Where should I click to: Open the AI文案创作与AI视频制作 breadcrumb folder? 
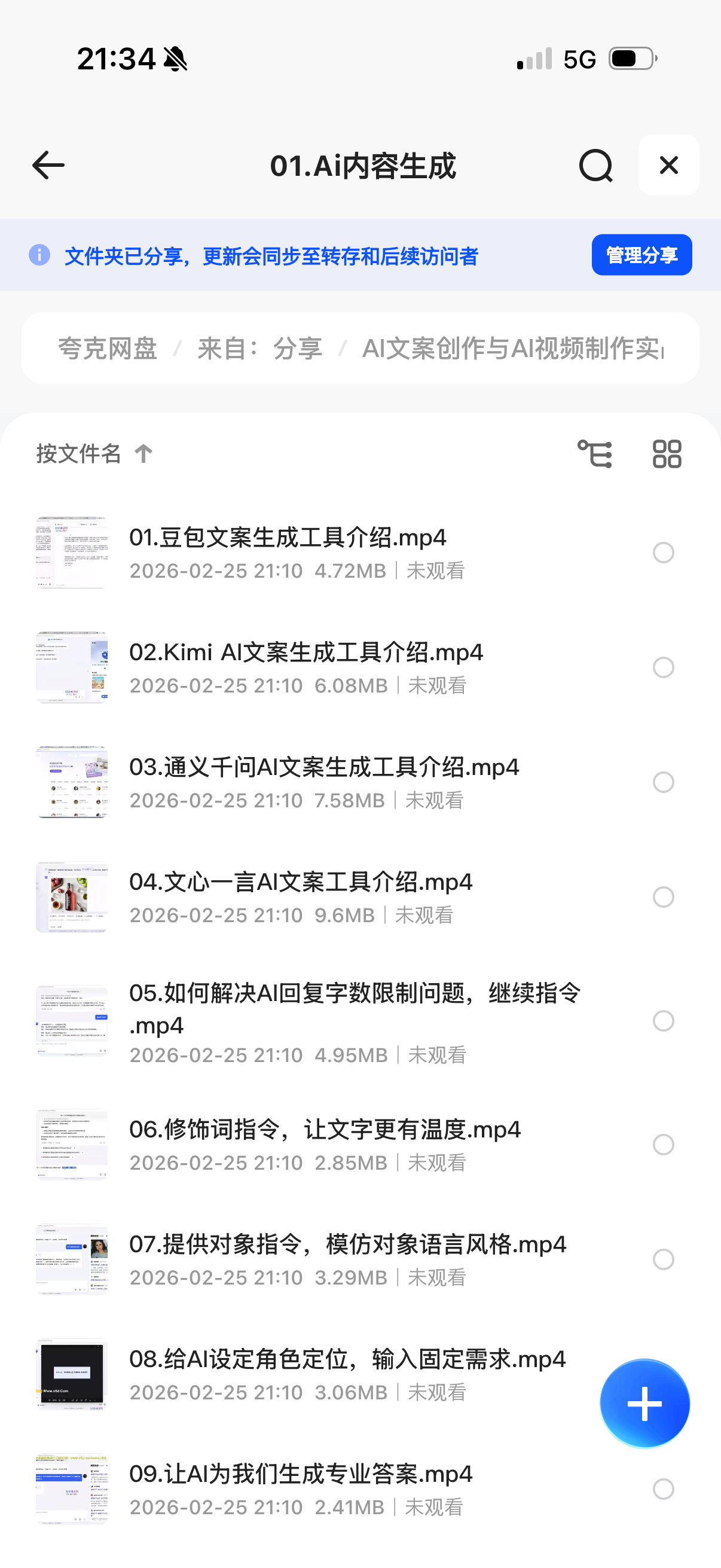pos(512,349)
